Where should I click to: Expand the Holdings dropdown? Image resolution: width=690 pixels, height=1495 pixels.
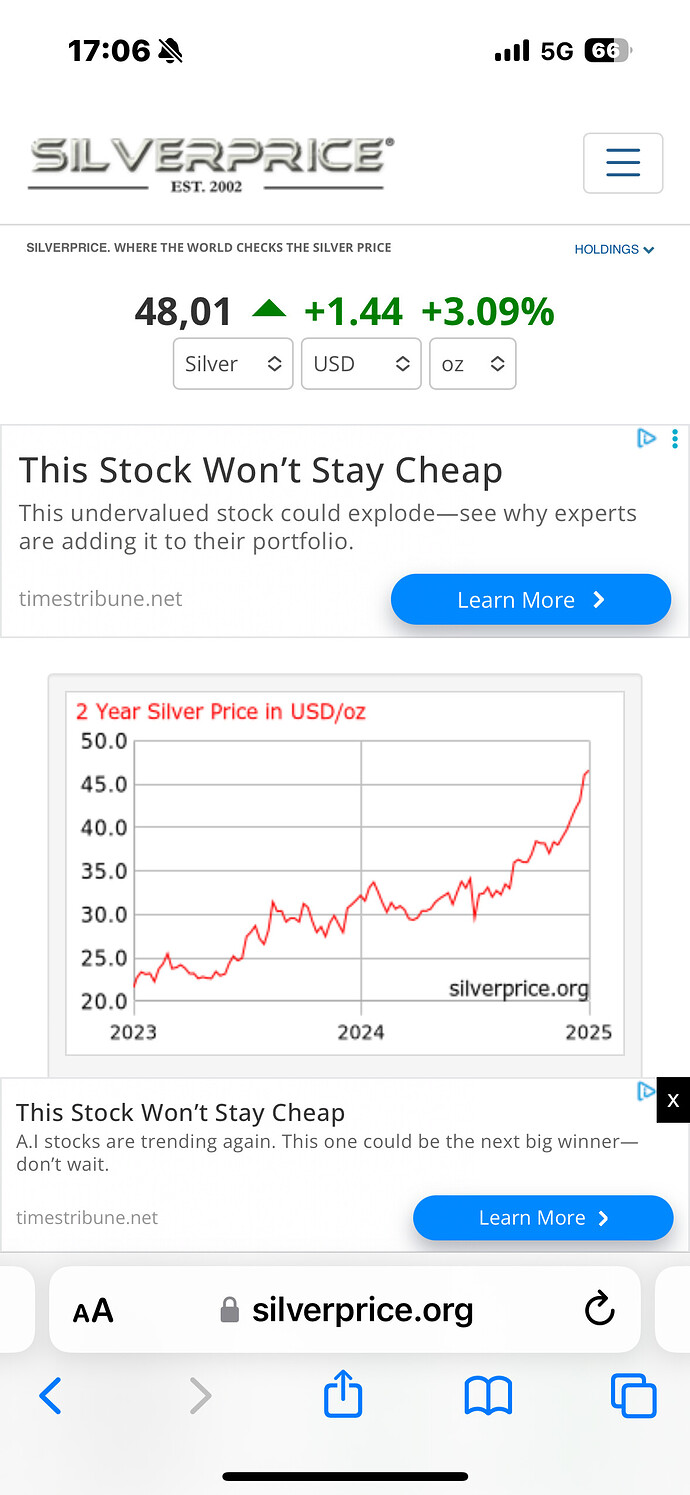coord(613,249)
